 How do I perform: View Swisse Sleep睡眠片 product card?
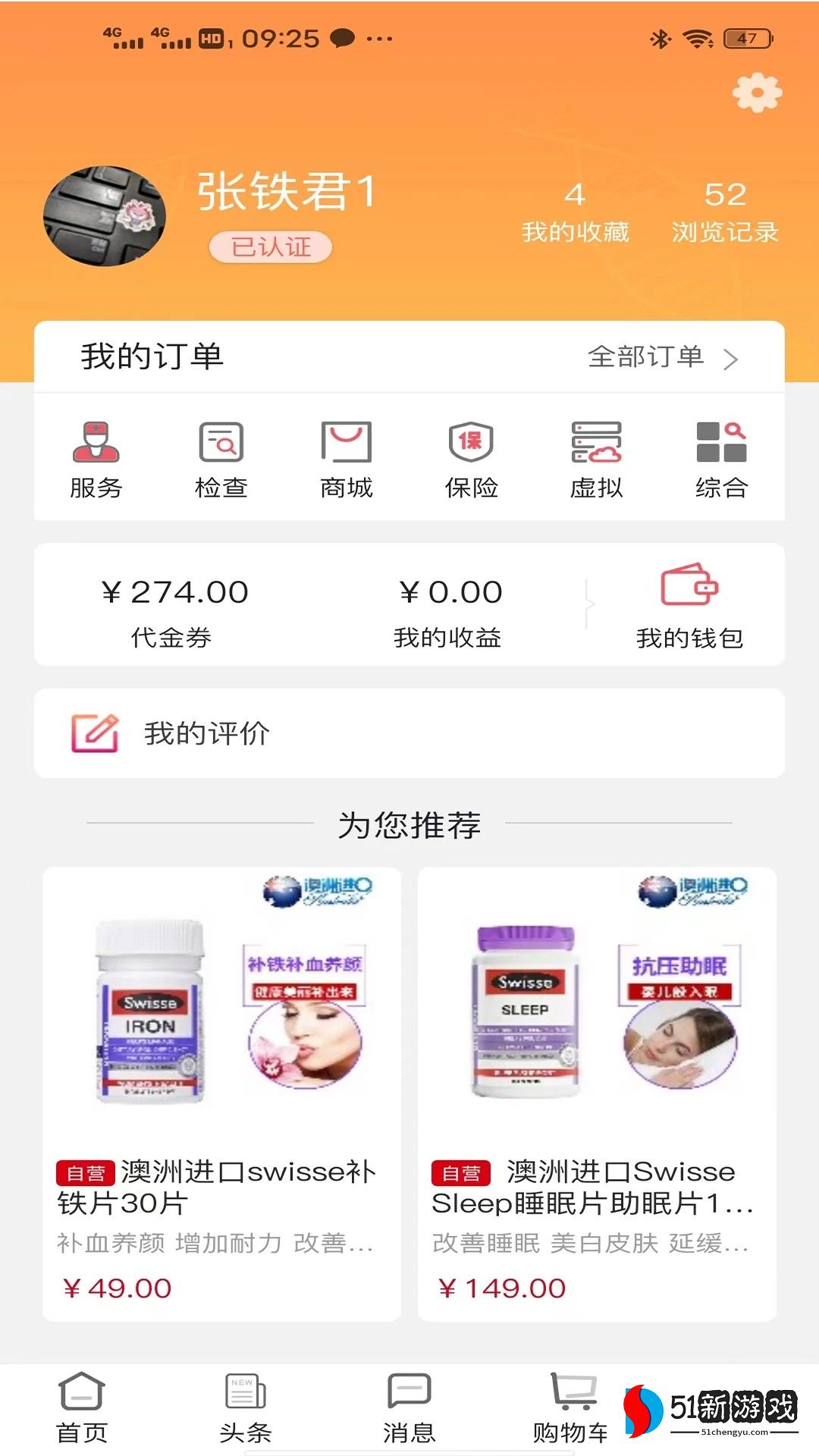pyautogui.click(x=597, y=1094)
